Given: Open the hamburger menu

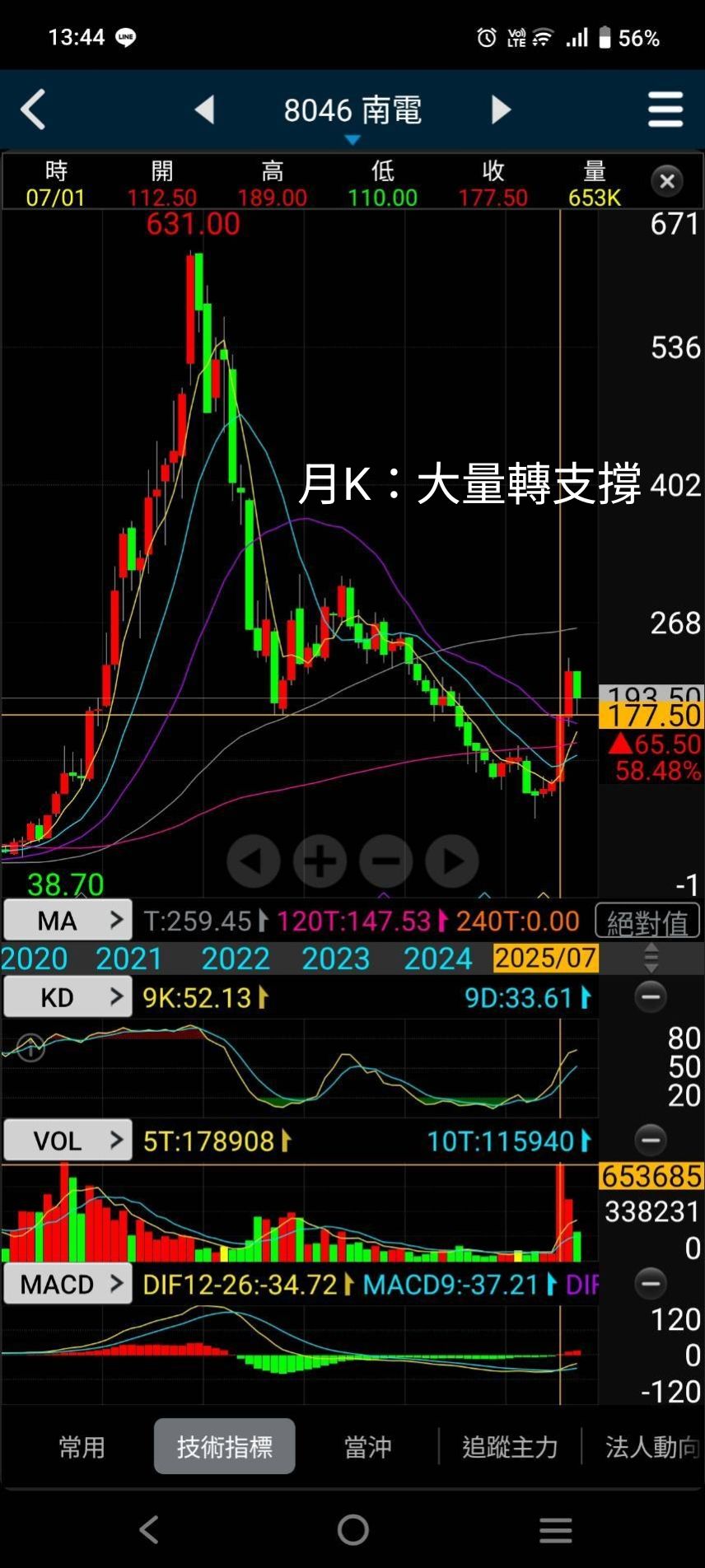Looking at the screenshot, I should click(x=665, y=110).
